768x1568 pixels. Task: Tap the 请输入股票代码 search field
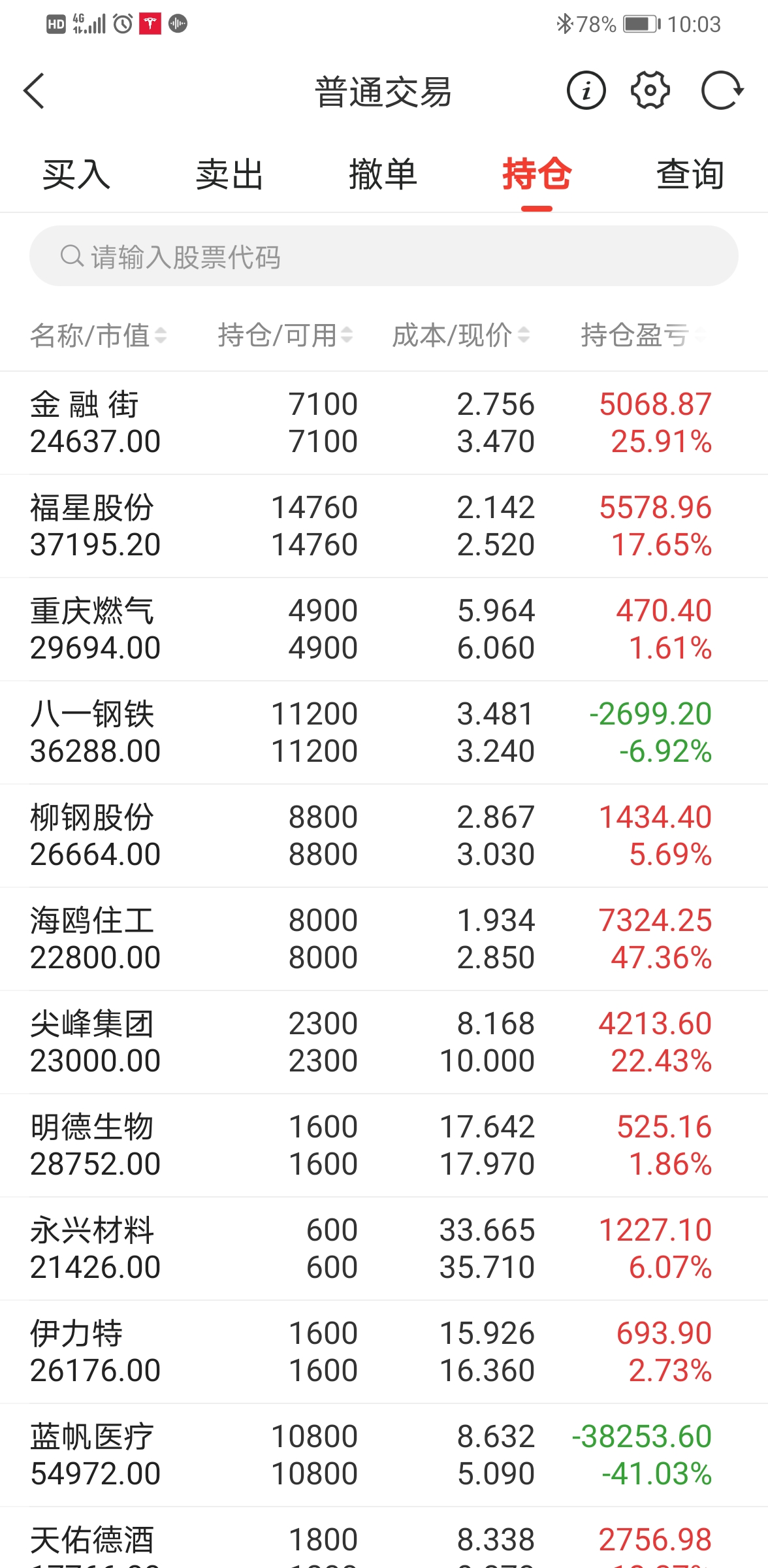pos(384,256)
